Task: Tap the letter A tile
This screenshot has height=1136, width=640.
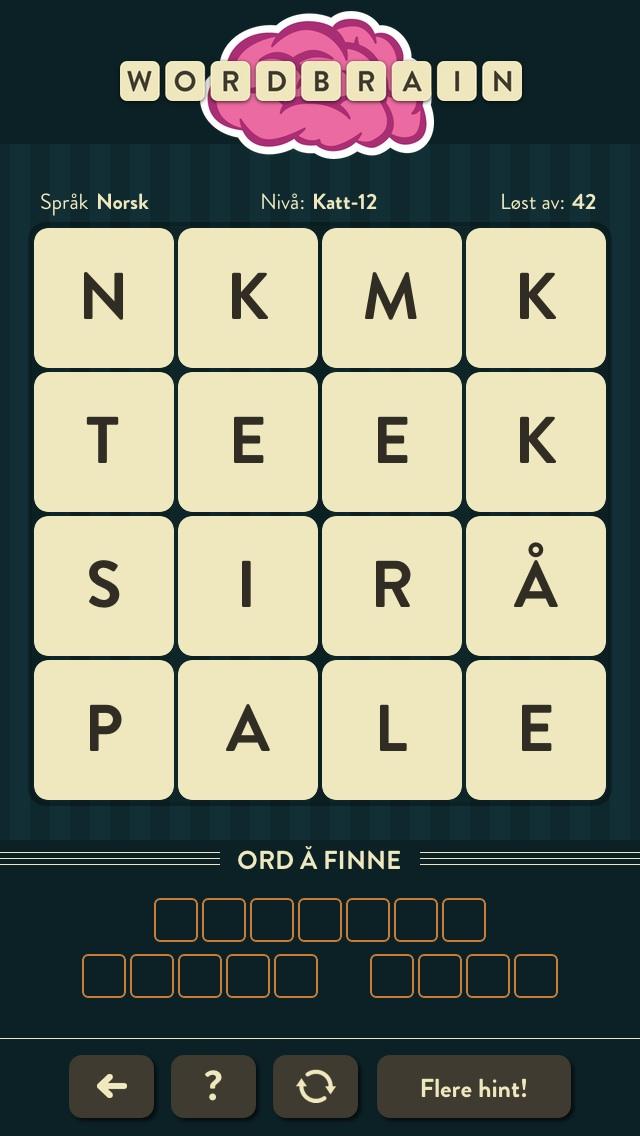Action: pos(248,730)
